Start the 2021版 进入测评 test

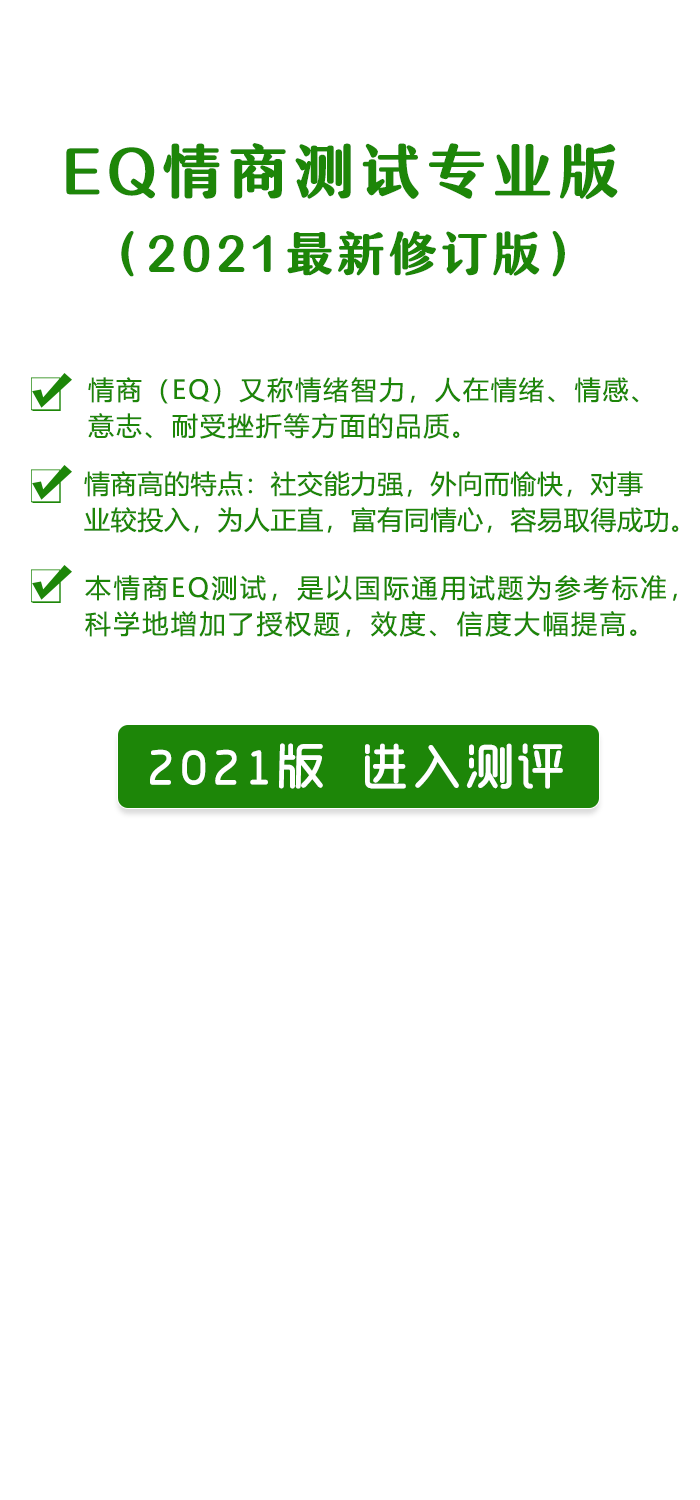click(358, 767)
